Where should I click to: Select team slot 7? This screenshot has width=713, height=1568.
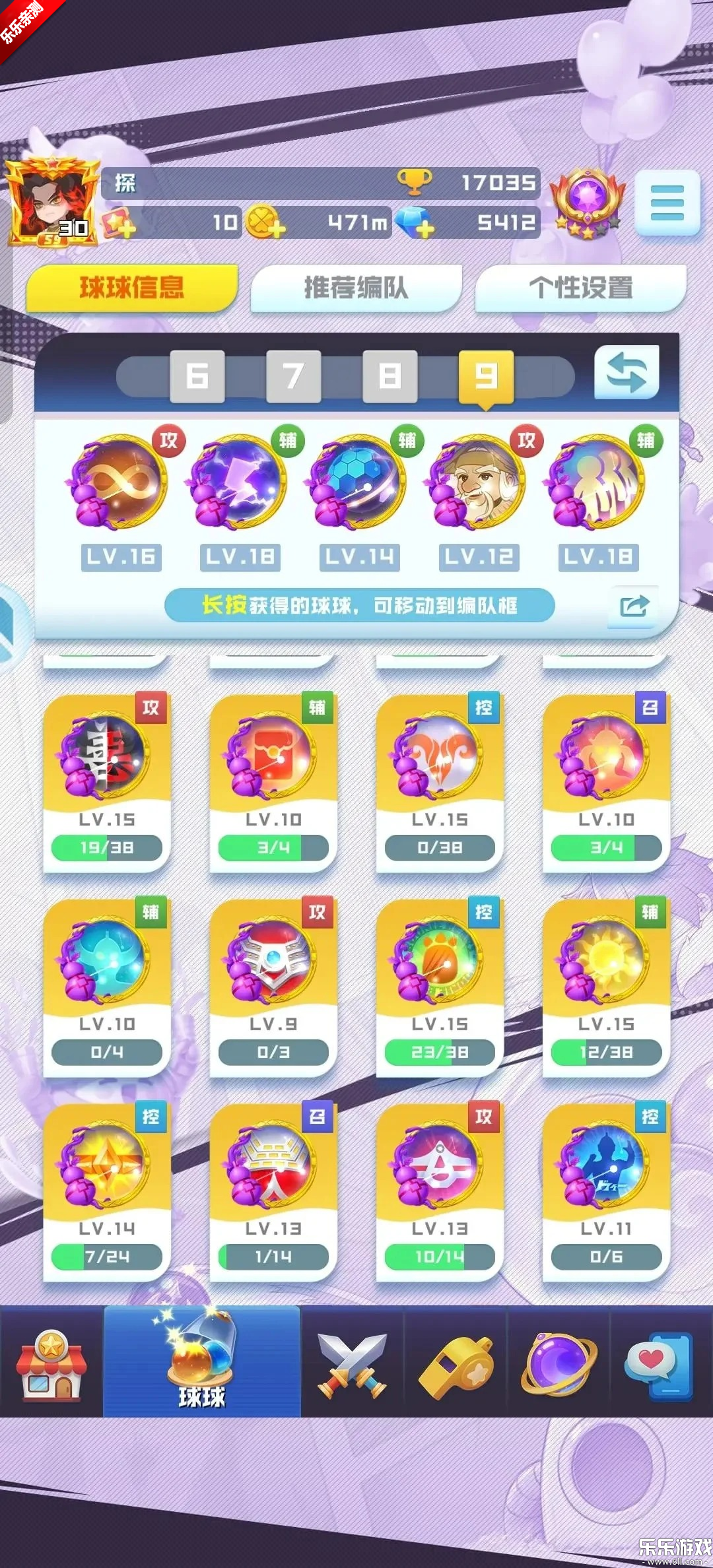(x=293, y=376)
